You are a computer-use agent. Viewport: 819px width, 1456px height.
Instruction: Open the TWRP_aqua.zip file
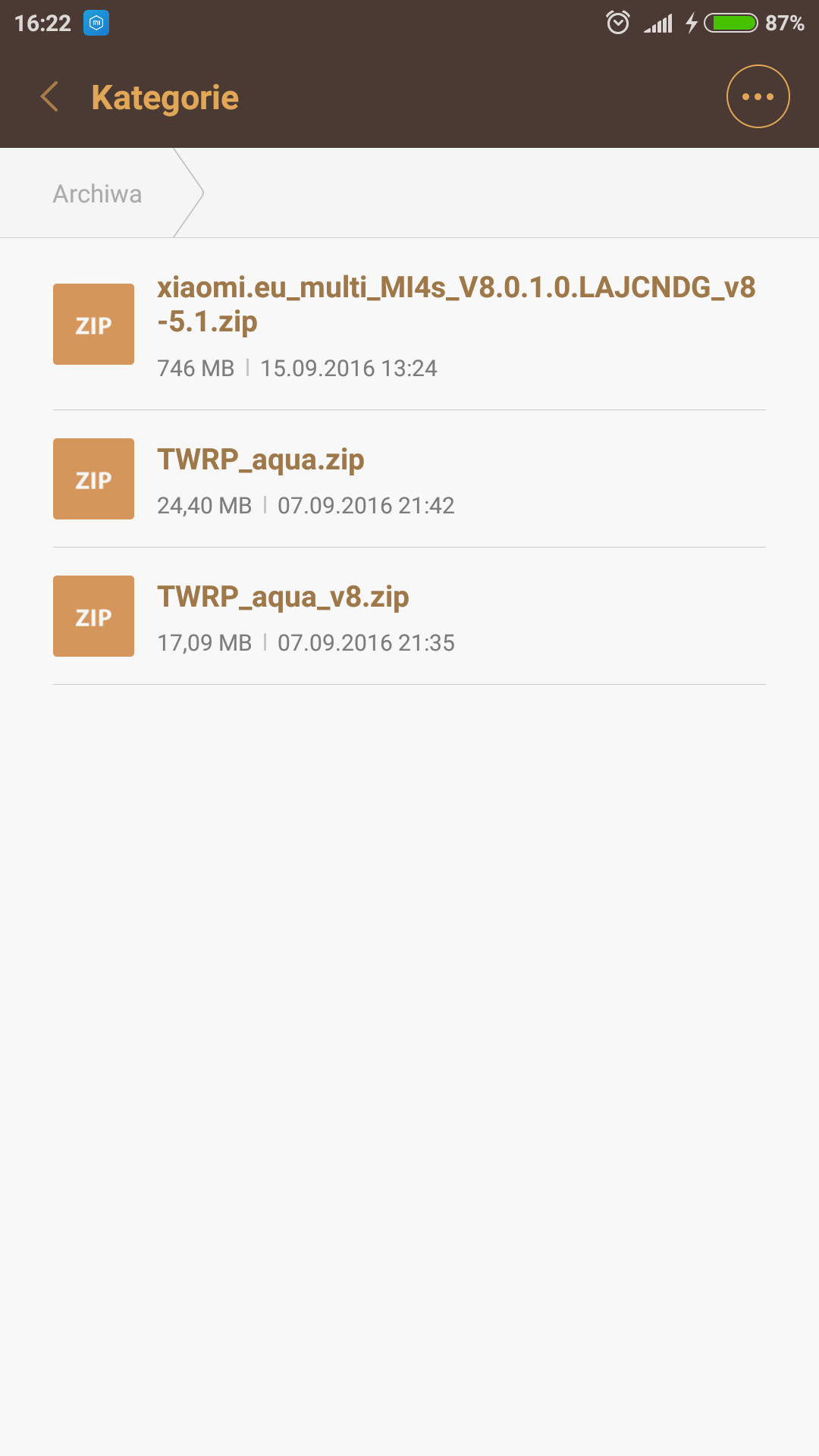tap(409, 479)
